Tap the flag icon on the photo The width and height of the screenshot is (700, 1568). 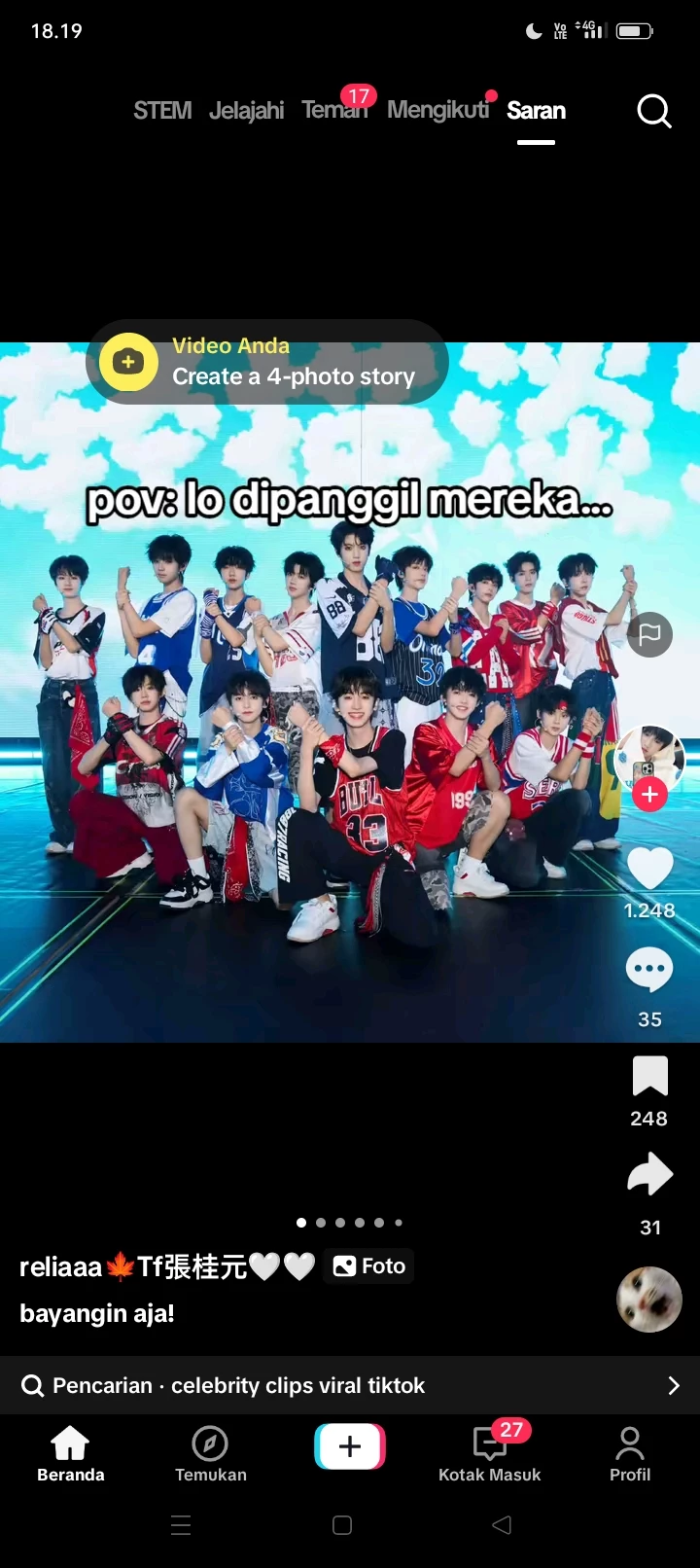[649, 635]
